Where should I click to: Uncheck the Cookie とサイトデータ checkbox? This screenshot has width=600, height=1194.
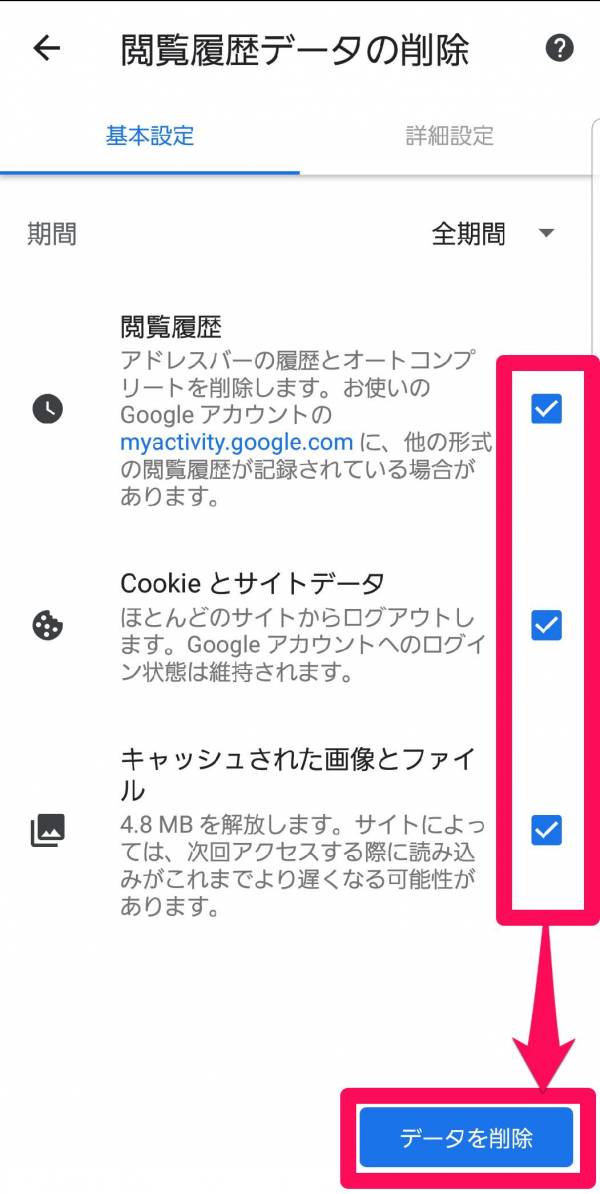tap(546, 625)
